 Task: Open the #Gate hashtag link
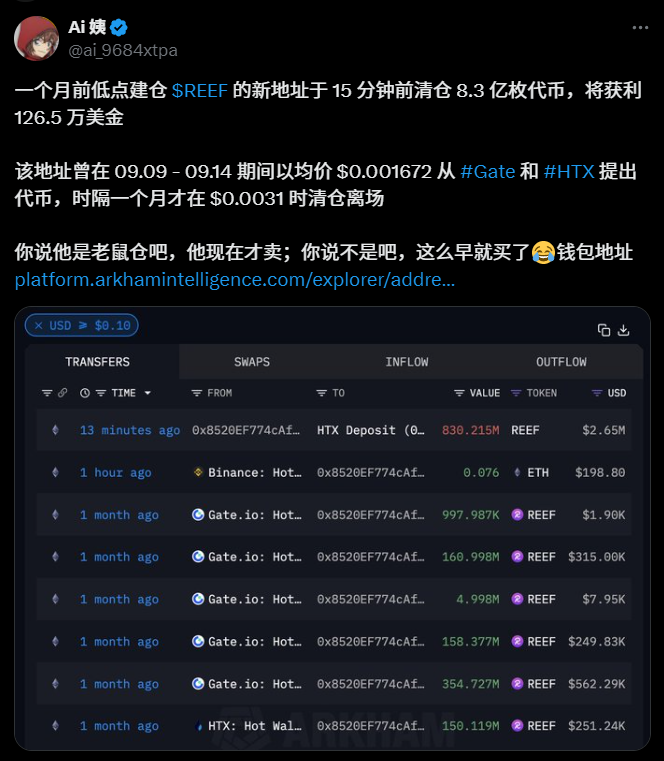click(487, 171)
